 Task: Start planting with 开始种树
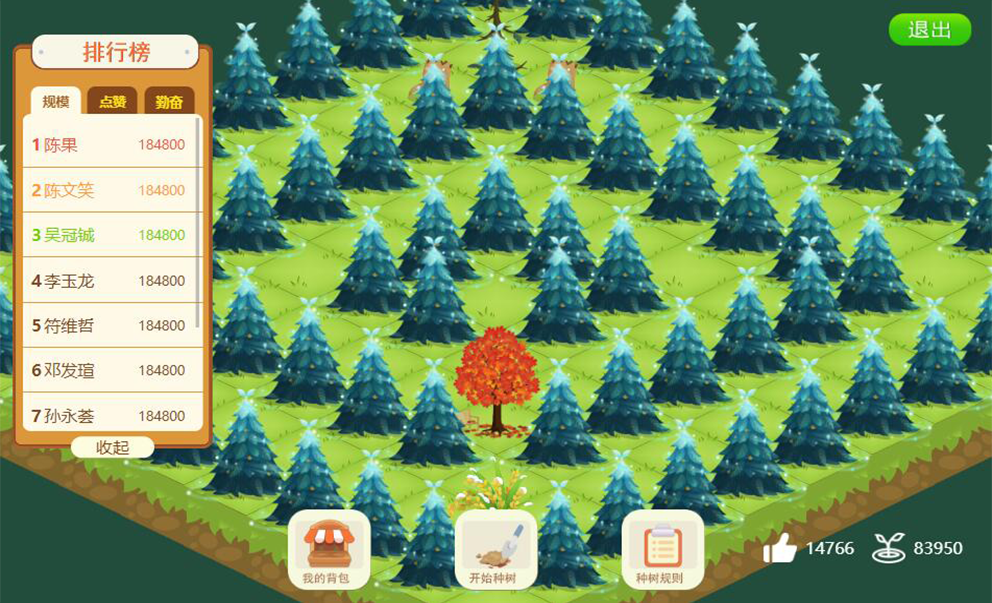pyautogui.click(x=496, y=550)
